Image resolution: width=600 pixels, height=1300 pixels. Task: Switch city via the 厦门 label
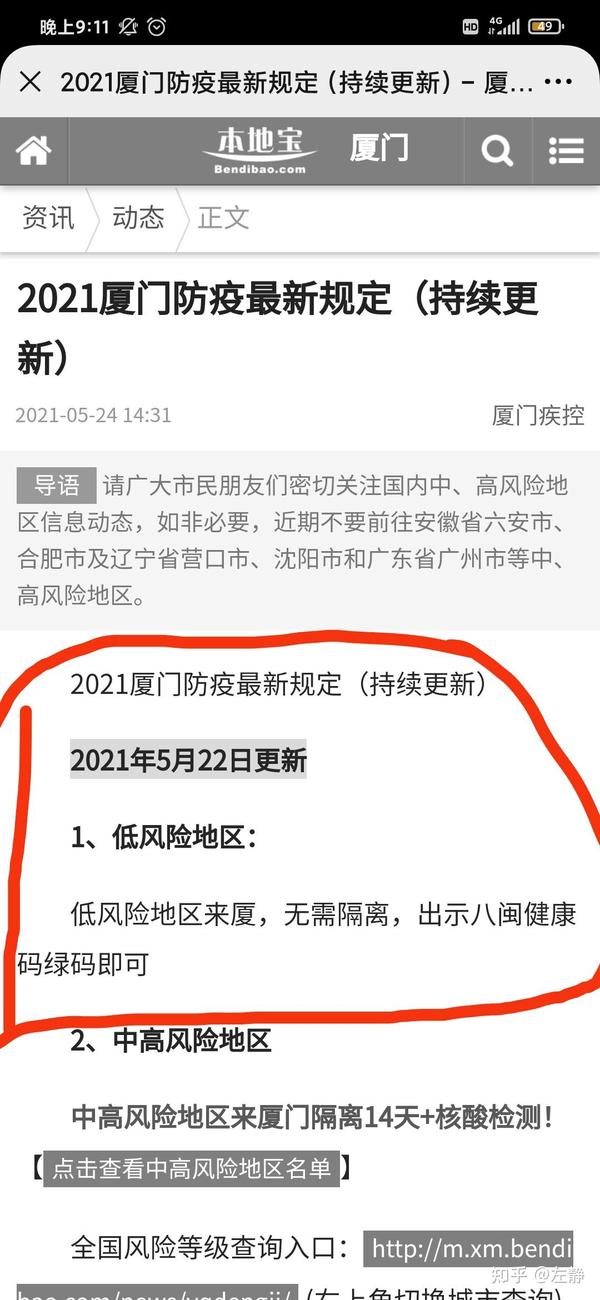point(379,149)
